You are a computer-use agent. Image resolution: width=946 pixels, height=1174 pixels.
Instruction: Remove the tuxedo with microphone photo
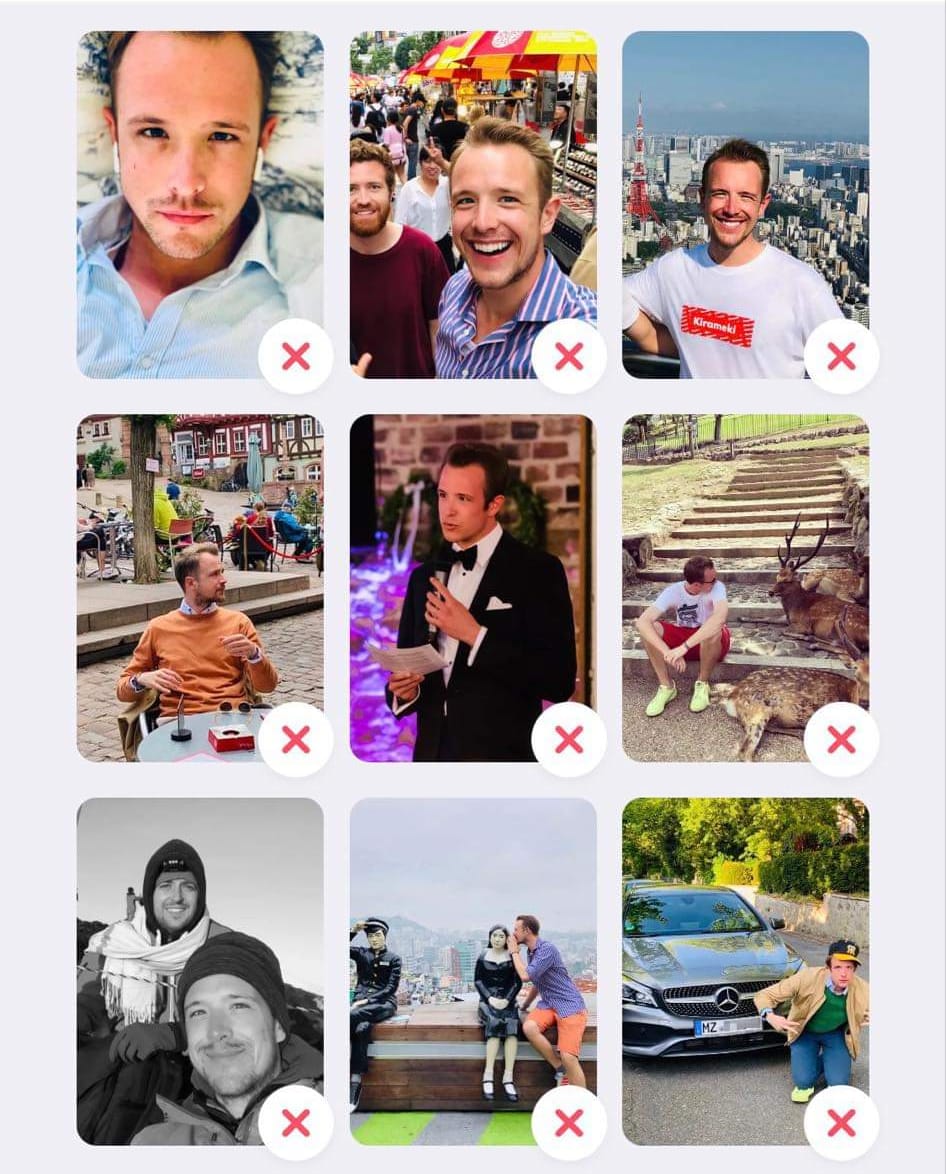[x=568, y=739]
